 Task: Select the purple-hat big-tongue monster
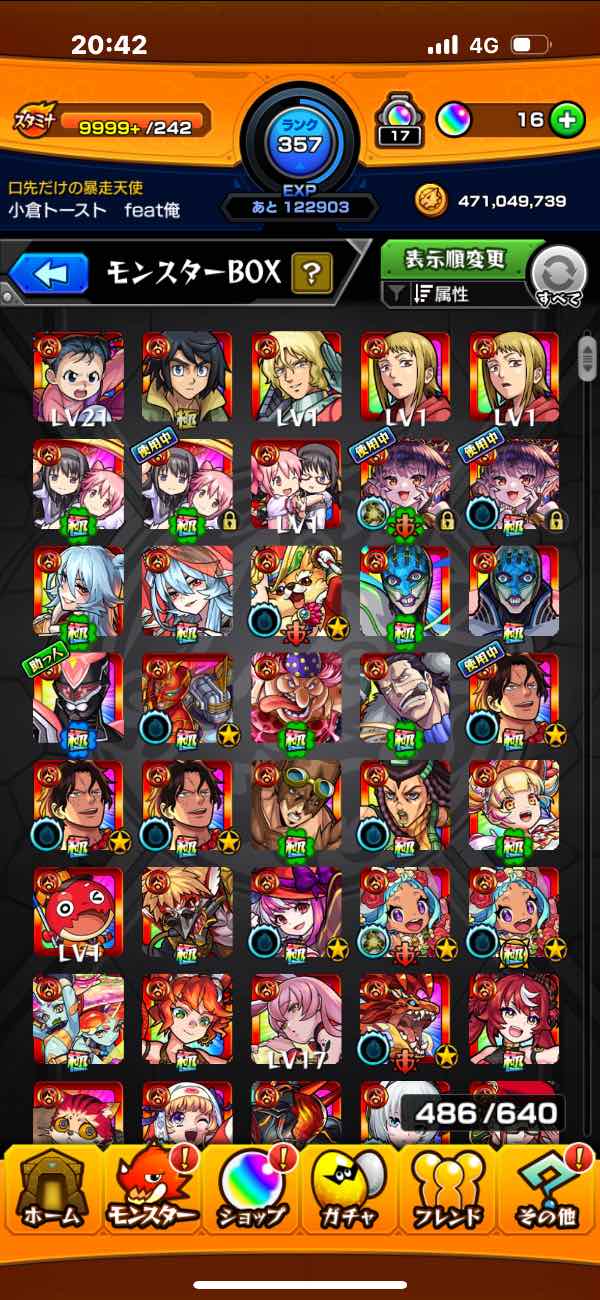point(296,700)
